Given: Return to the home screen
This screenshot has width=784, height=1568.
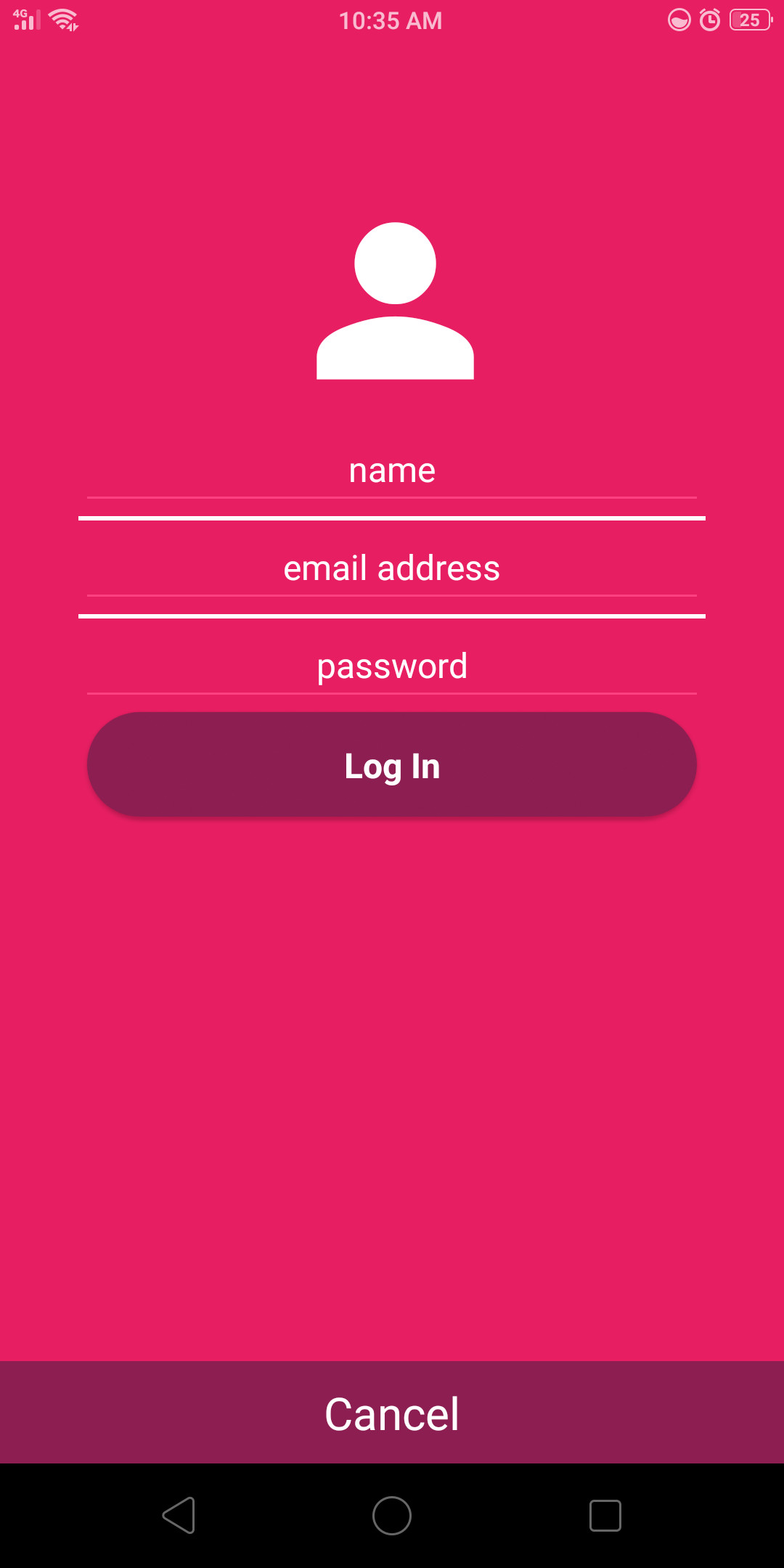Looking at the screenshot, I should (x=392, y=1516).
